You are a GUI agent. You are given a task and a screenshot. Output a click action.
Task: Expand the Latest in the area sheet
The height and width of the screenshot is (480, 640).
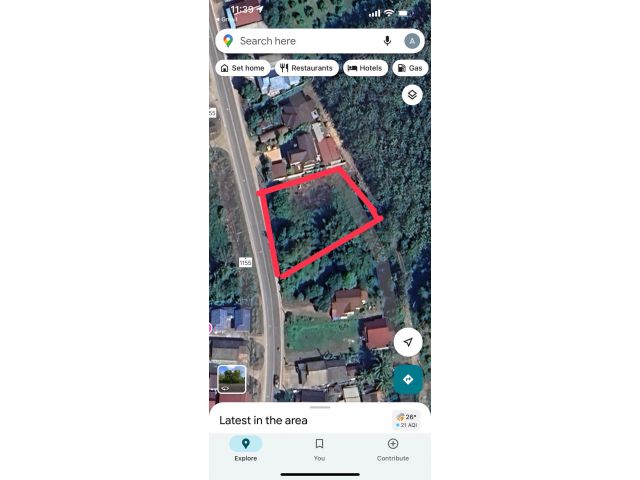tap(319, 409)
